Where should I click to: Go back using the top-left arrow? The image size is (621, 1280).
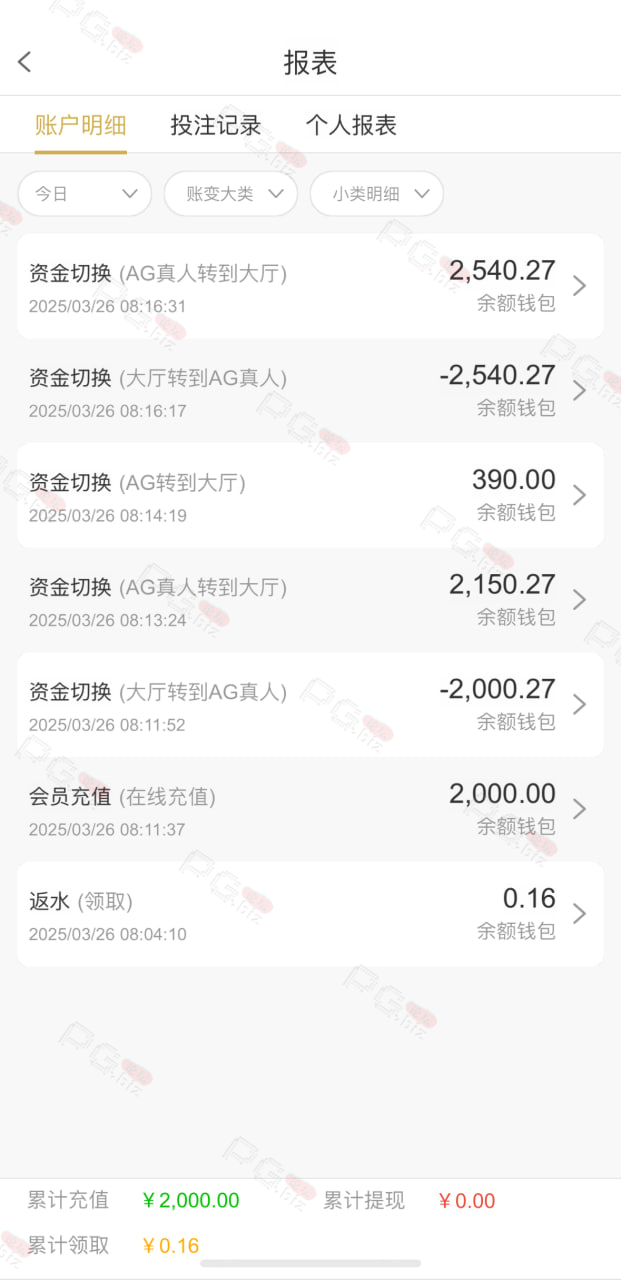[x=25, y=62]
